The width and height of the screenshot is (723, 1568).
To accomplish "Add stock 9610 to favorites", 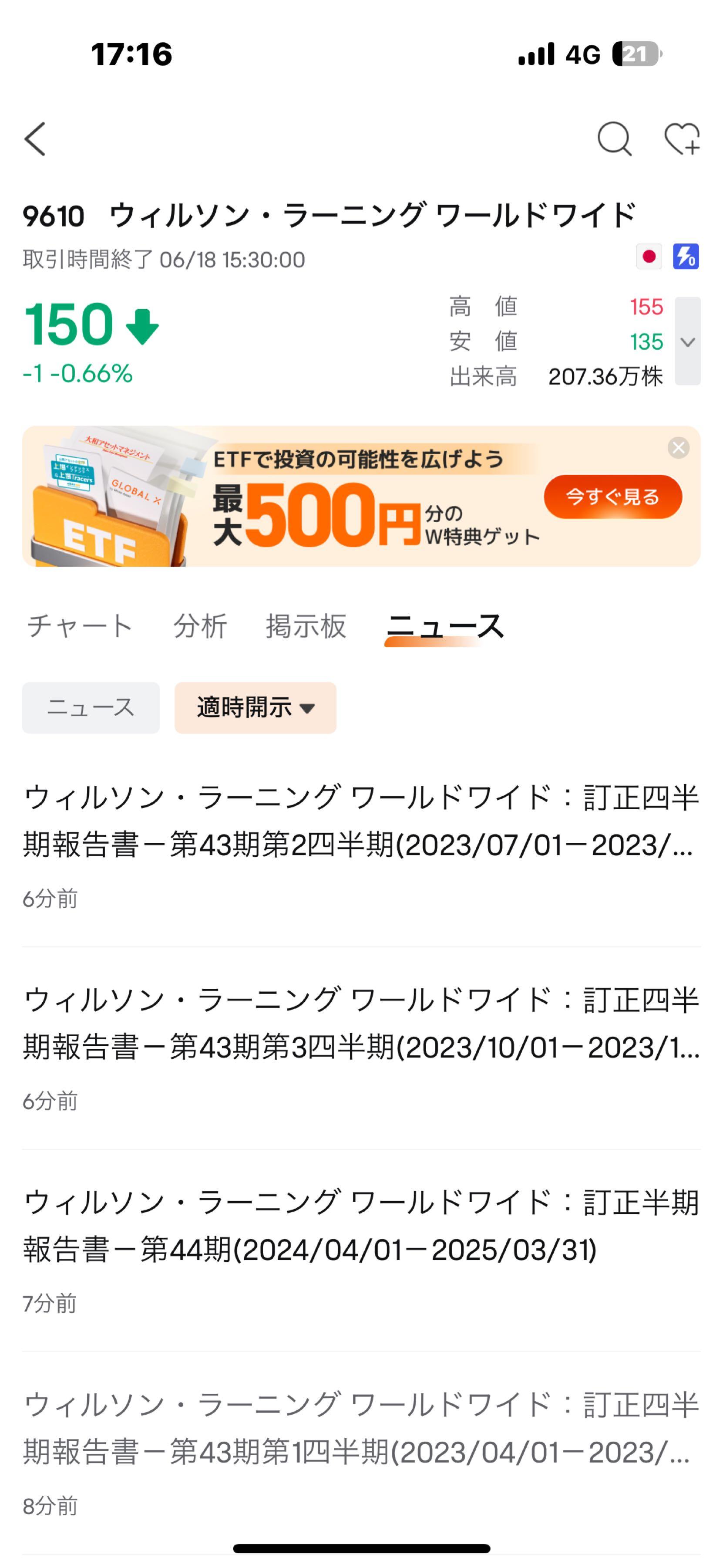I will [682, 139].
